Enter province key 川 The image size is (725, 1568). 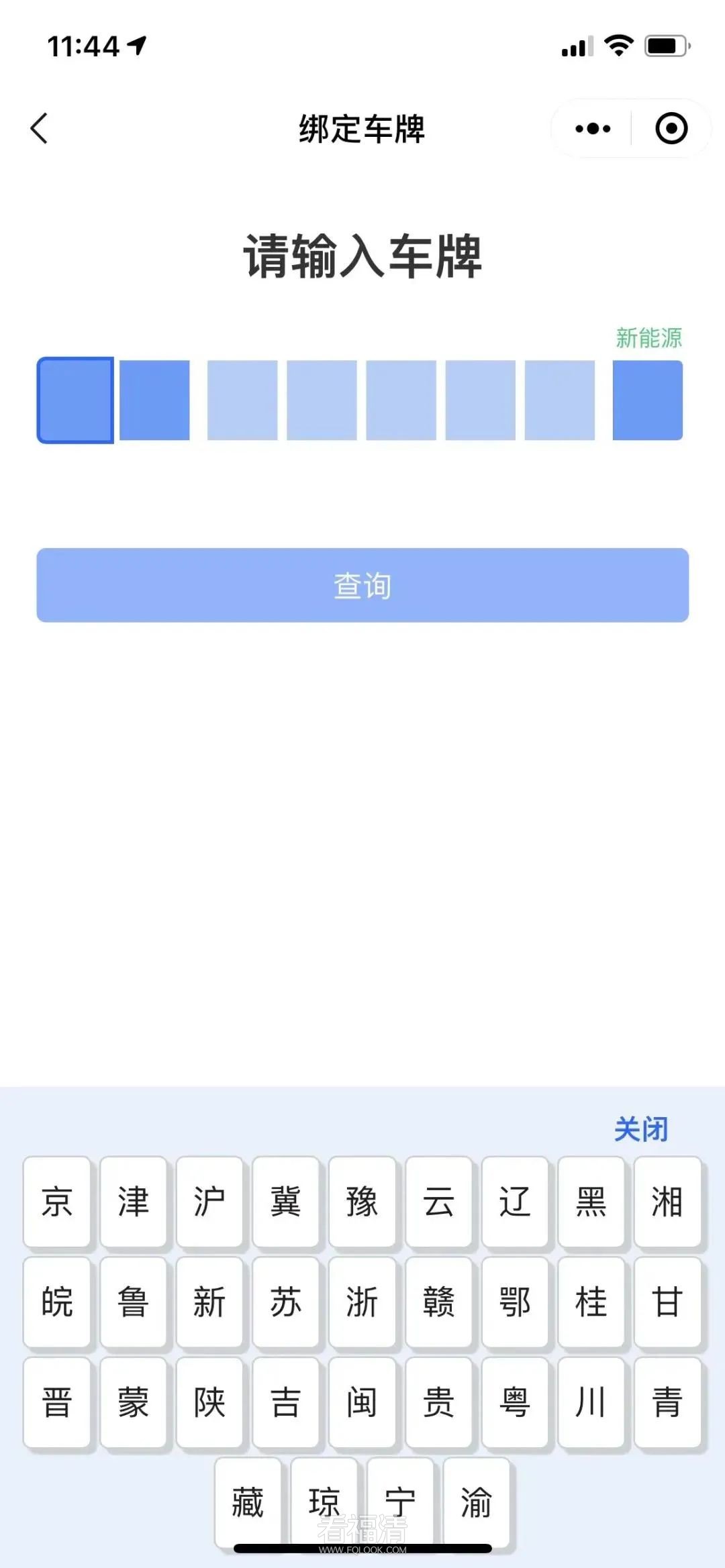point(591,1402)
